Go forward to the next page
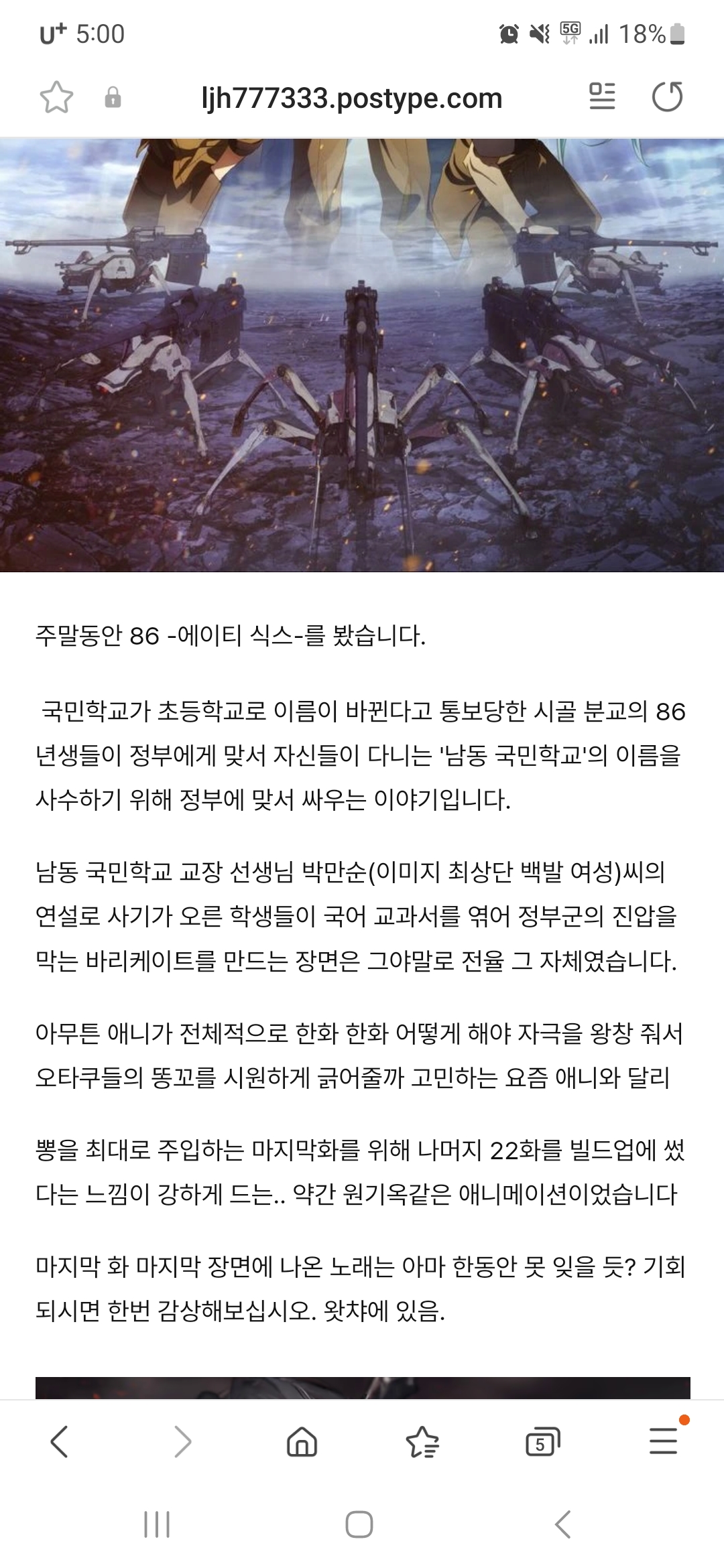Image resolution: width=724 pixels, height=1568 pixels. pos(182,1441)
